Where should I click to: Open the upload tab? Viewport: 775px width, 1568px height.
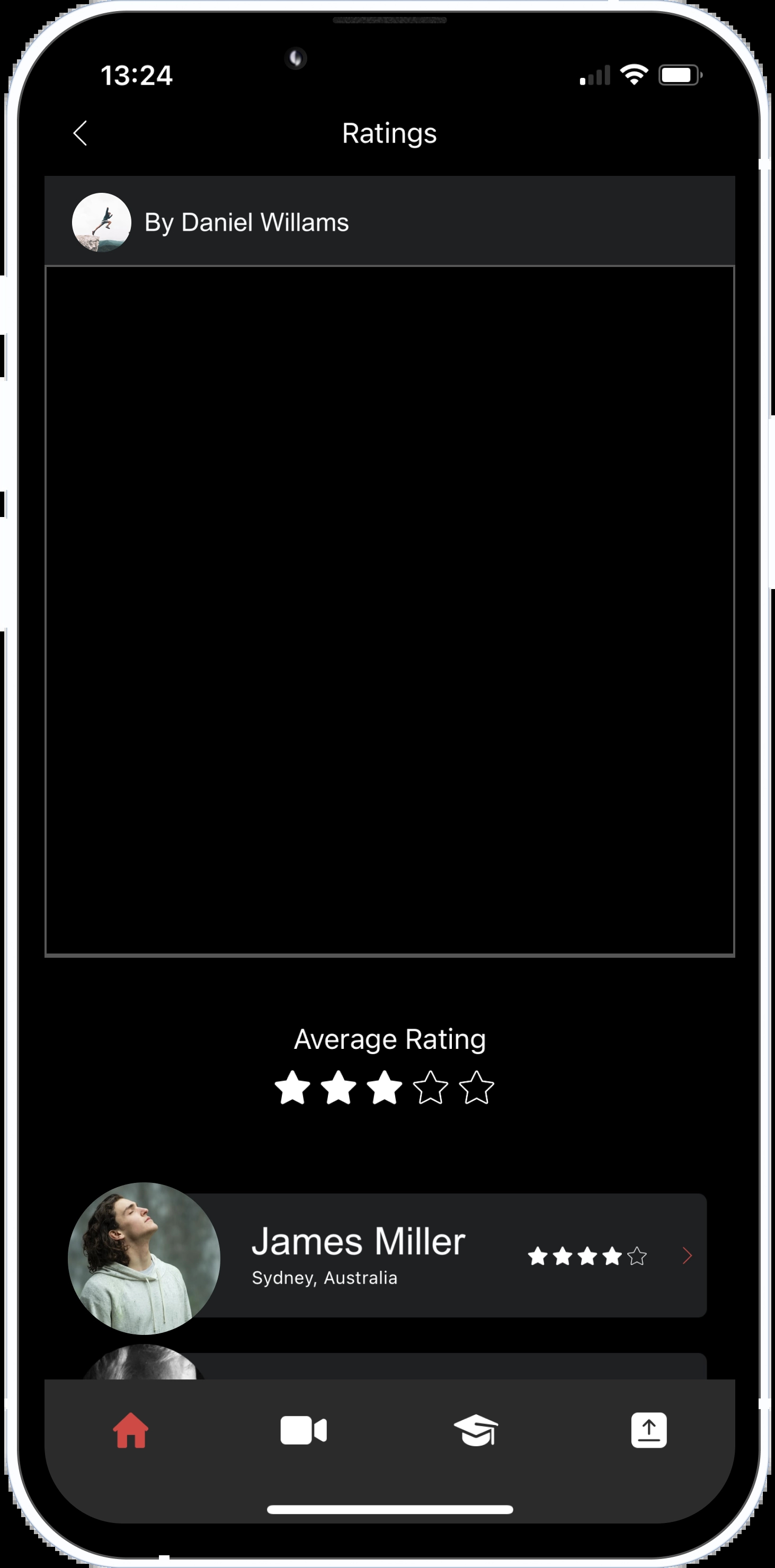point(648,1430)
